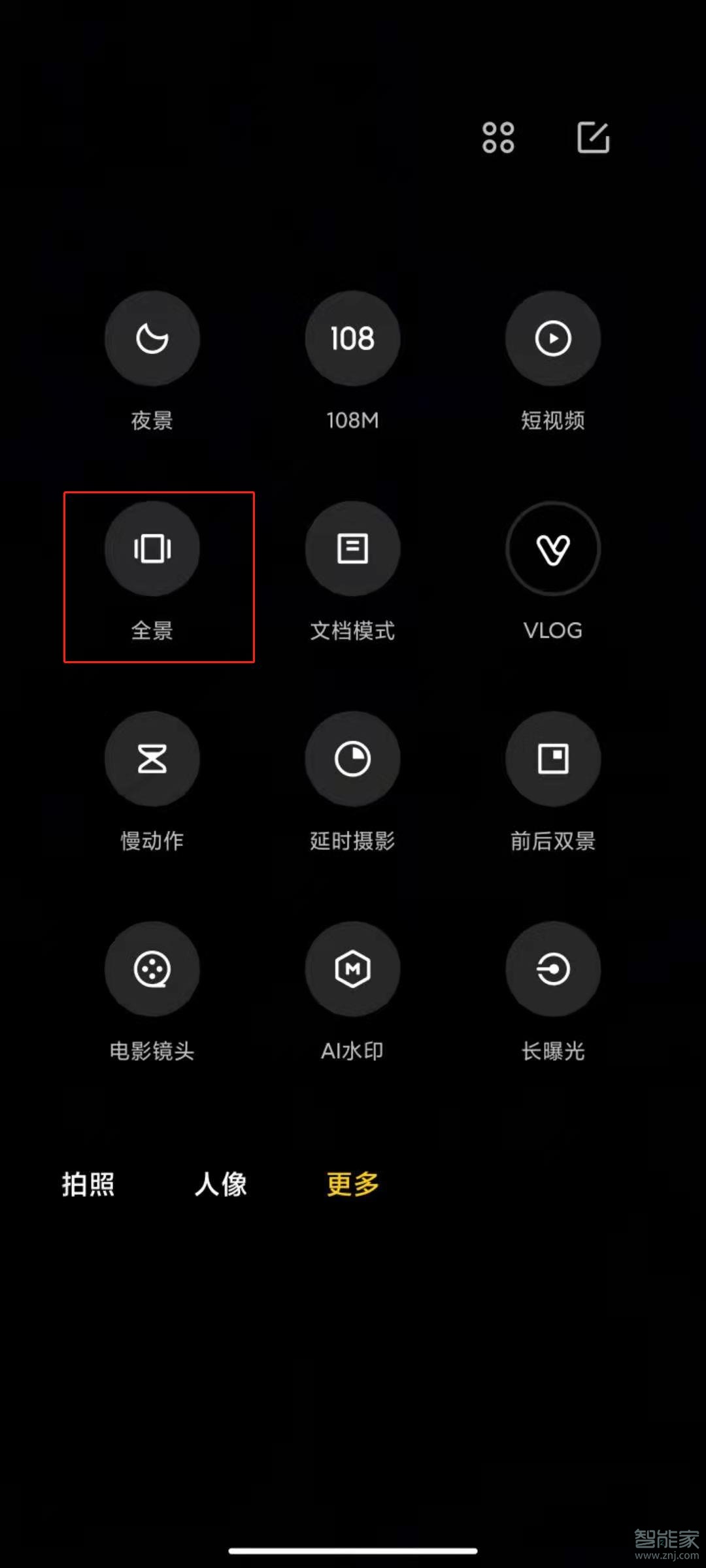Open the 短视频 short video mode
The image size is (706, 1568).
[x=552, y=337]
